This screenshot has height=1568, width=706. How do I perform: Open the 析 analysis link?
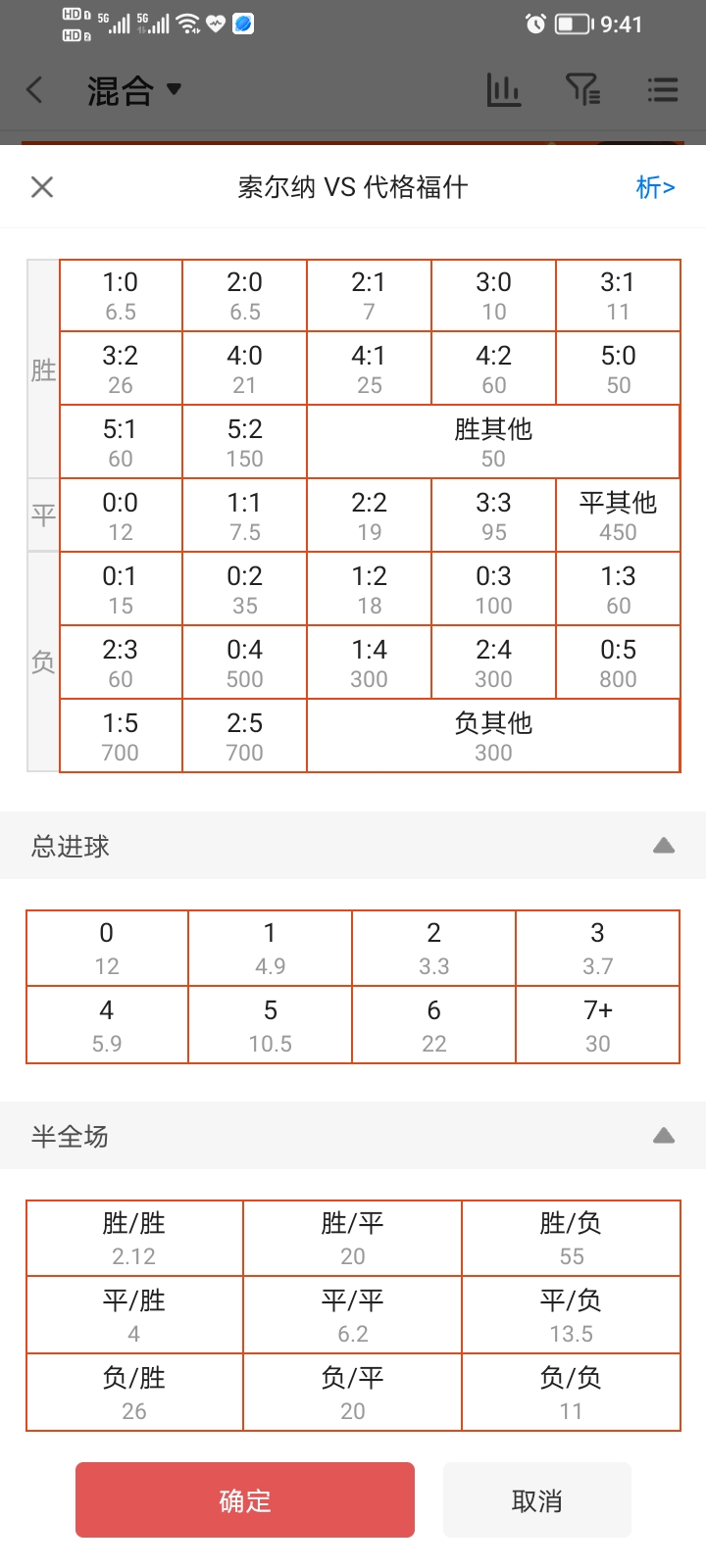[x=655, y=186]
